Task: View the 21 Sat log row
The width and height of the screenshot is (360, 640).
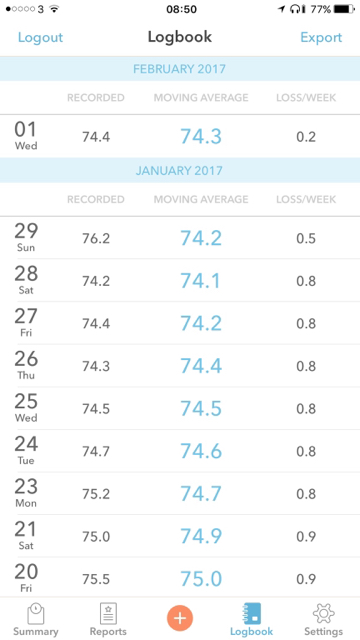Action: (x=180, y=536)
